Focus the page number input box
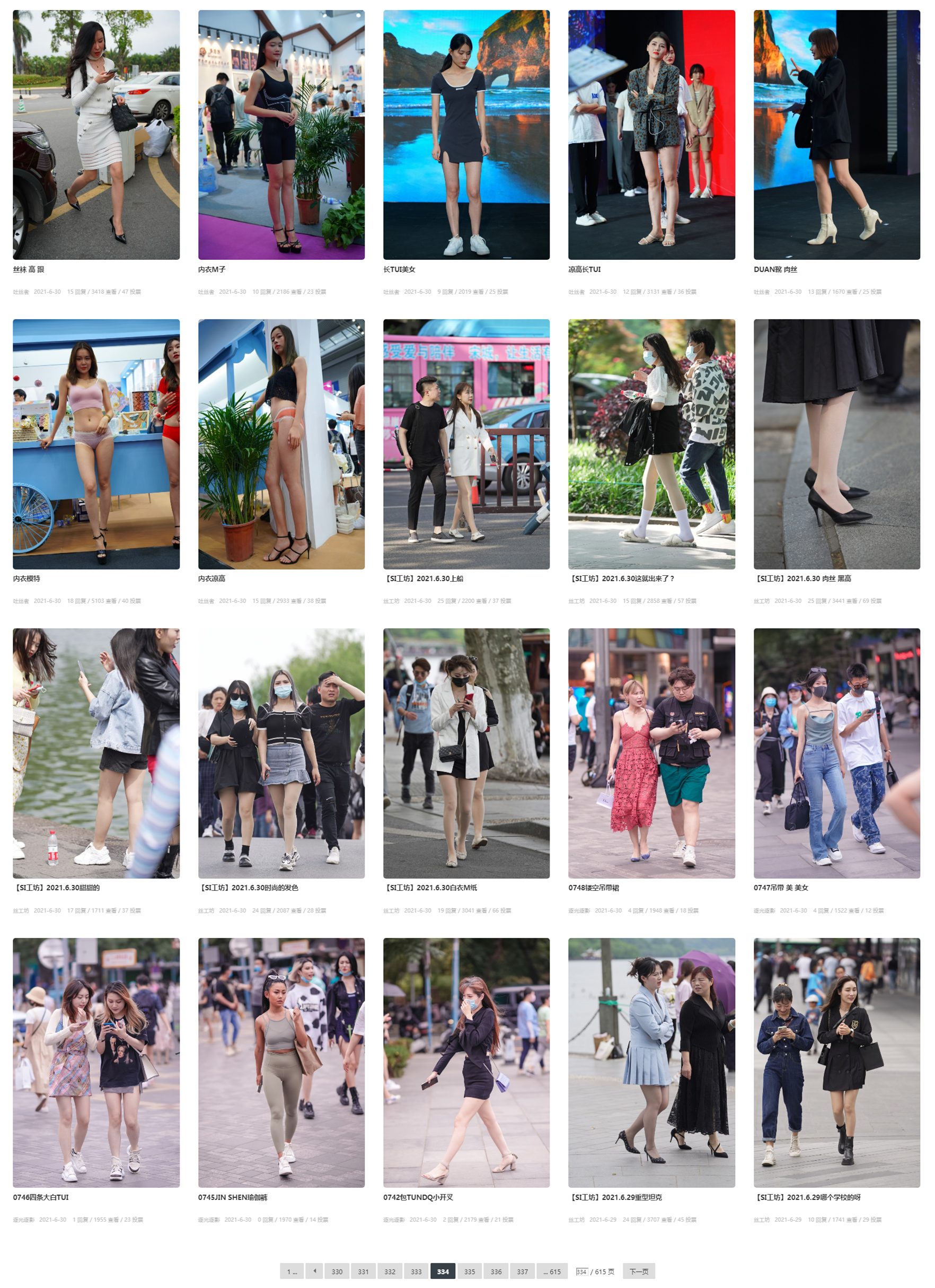The height and width of the screenshot is (1288, 935). [581, 1271]
